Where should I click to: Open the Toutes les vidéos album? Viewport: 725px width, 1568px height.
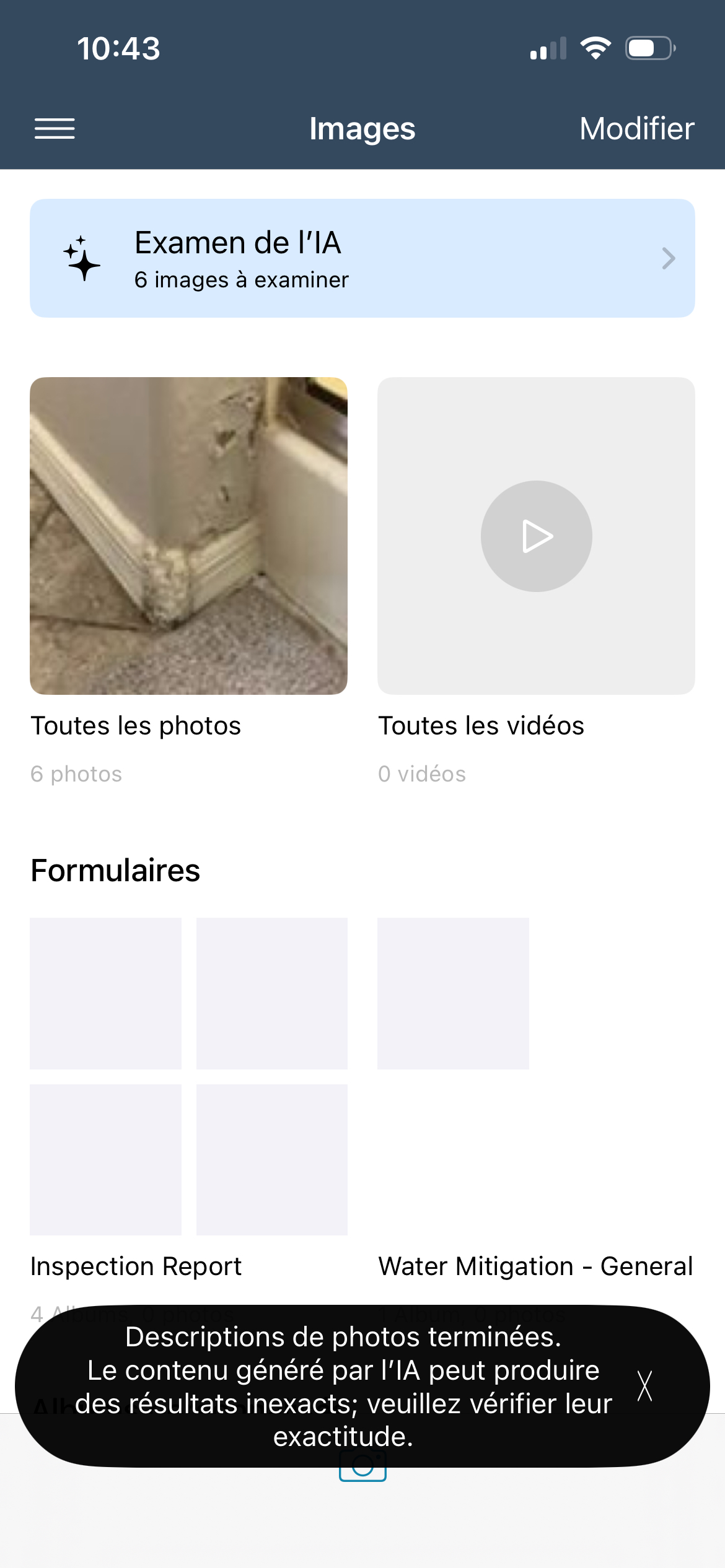click(x=536, y=536)
